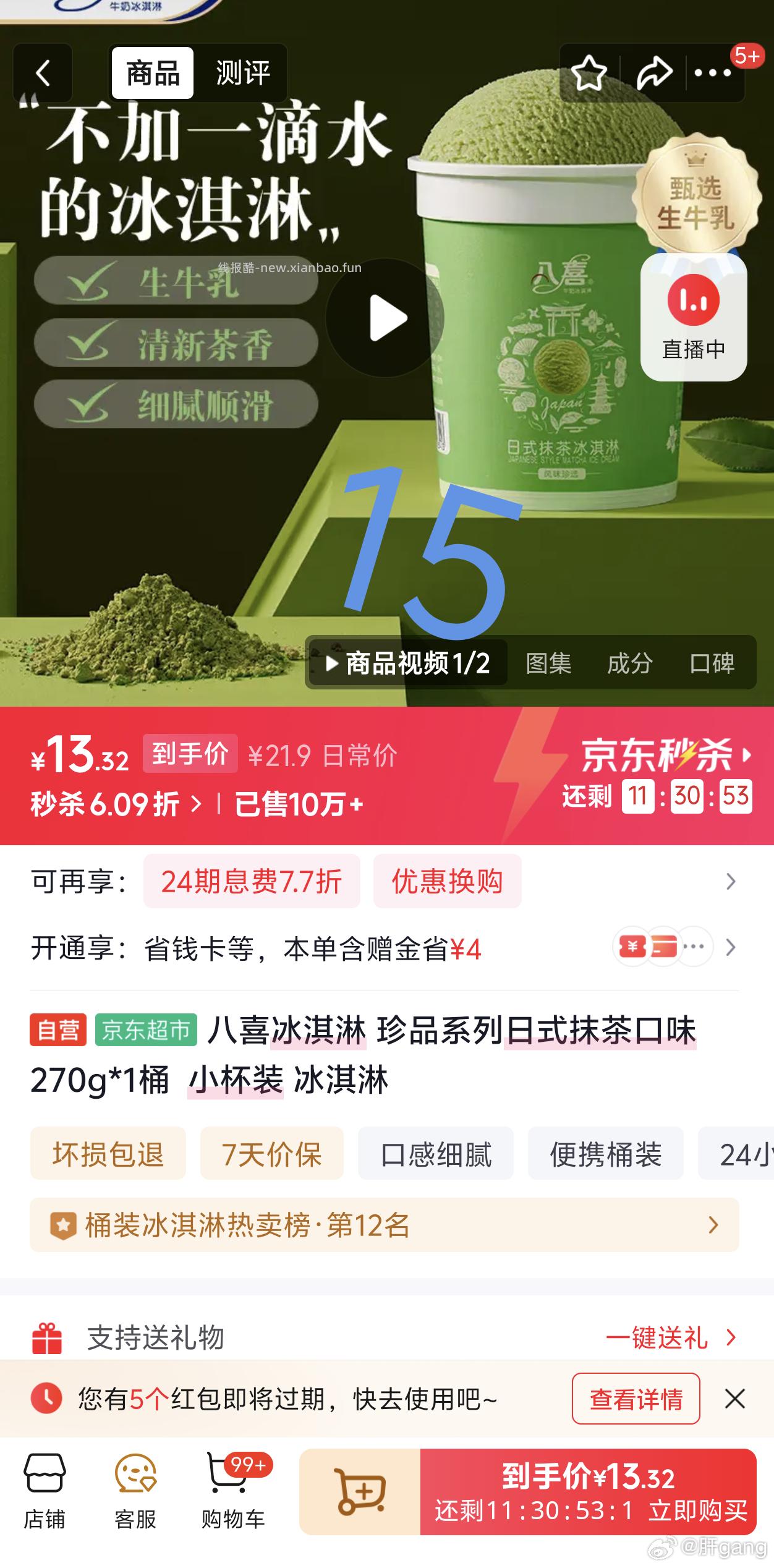The width and height of the screenshot is (774, 1568).
Task: Dismiss the red packet reminder banner
Action: 736,1399
